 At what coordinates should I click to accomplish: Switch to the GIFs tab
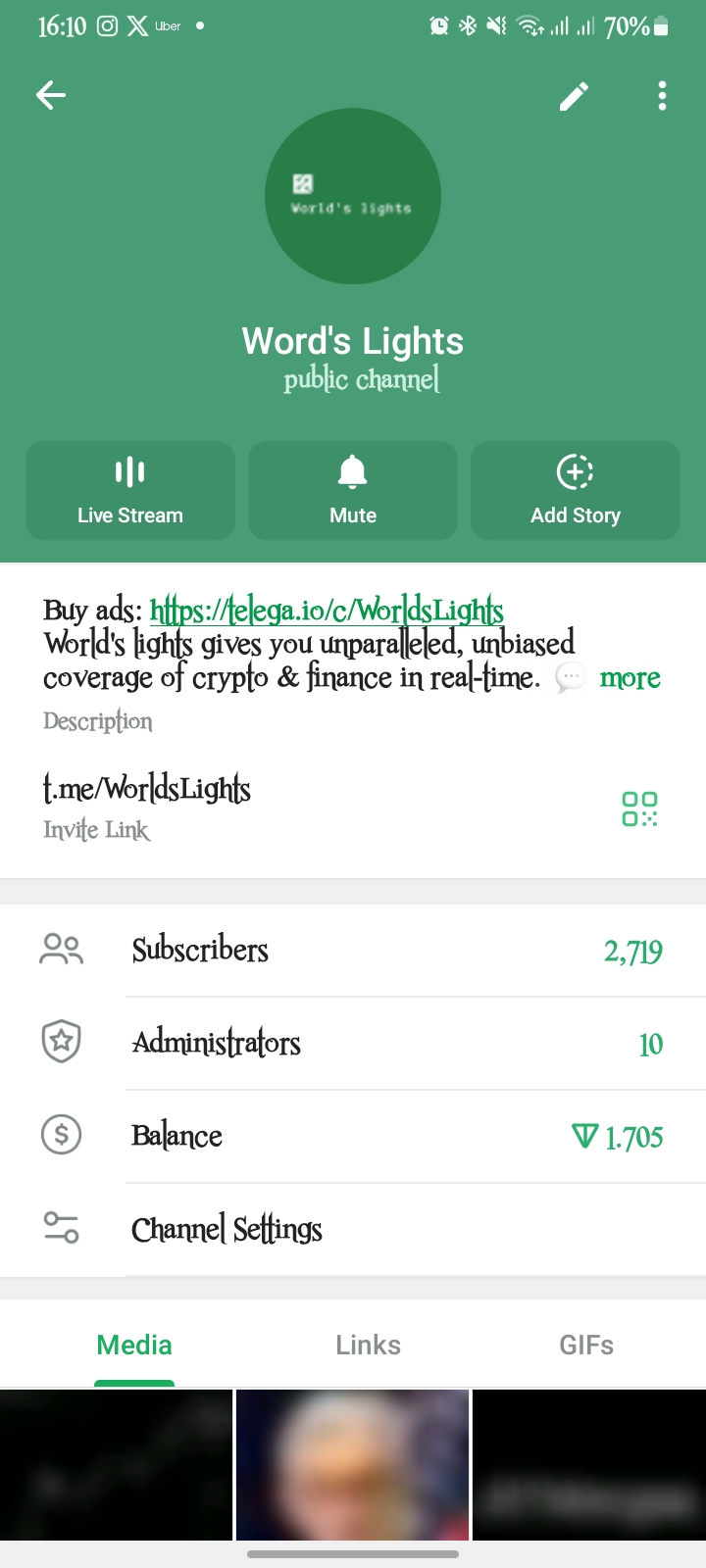tap(586, 1345)
